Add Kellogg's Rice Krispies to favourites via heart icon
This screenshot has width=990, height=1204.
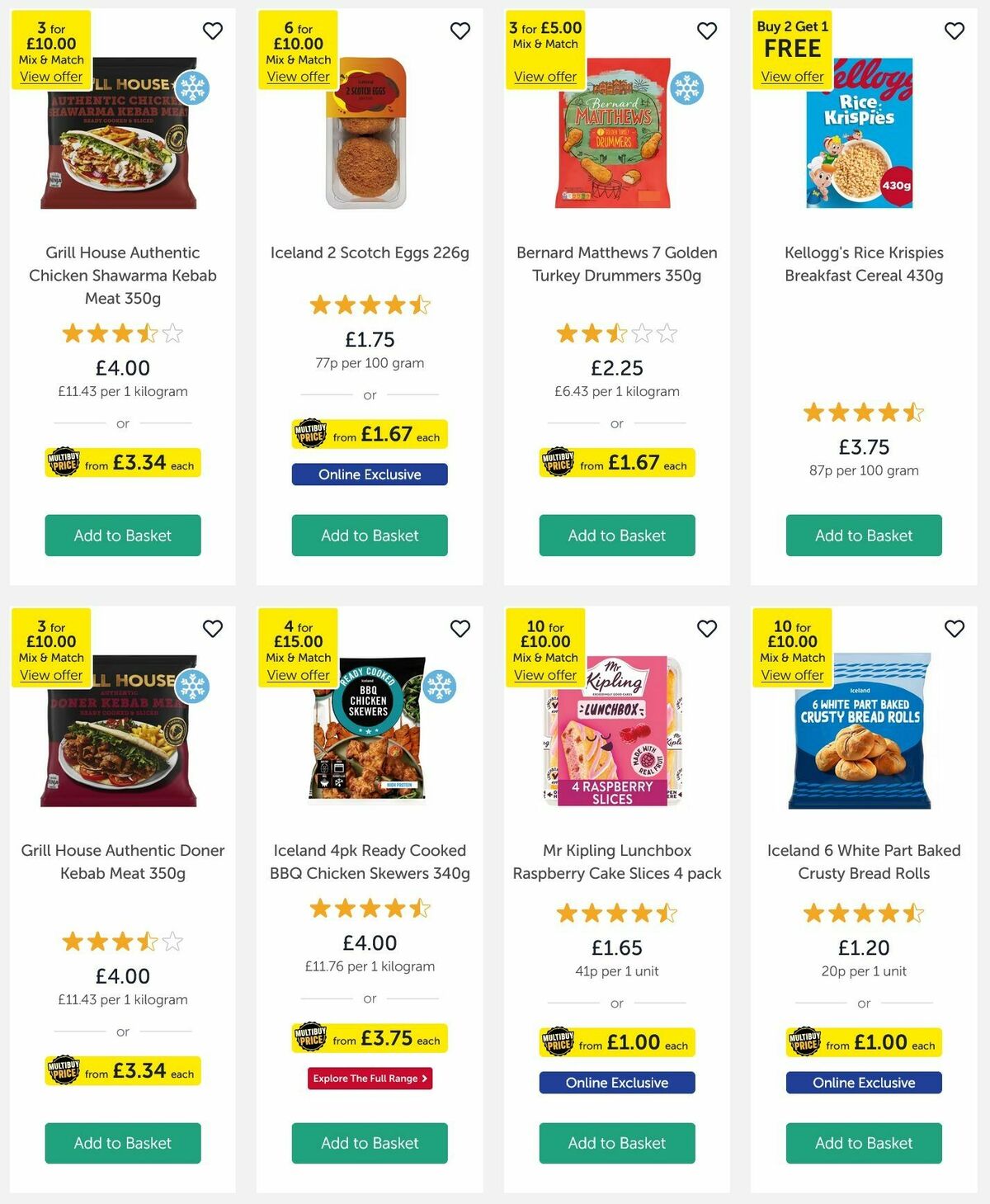click(x=954, y=31)
